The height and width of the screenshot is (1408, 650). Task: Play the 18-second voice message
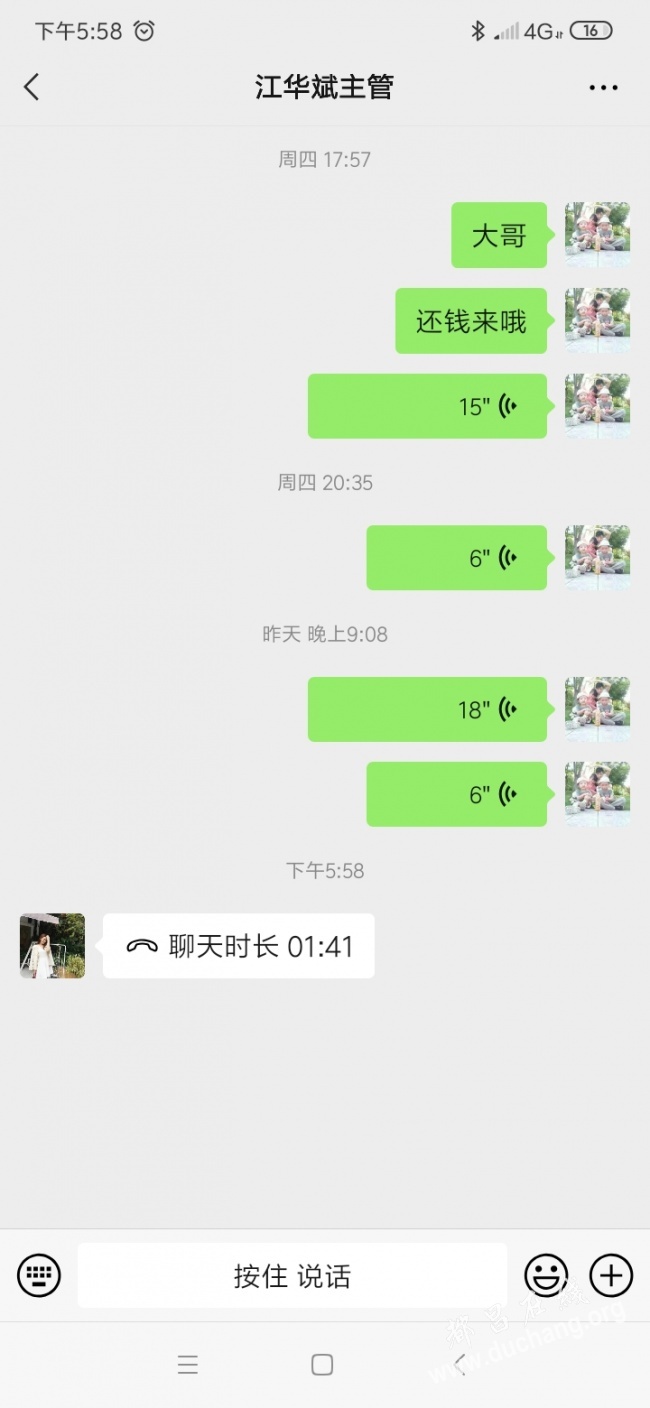tap(427, 709)
